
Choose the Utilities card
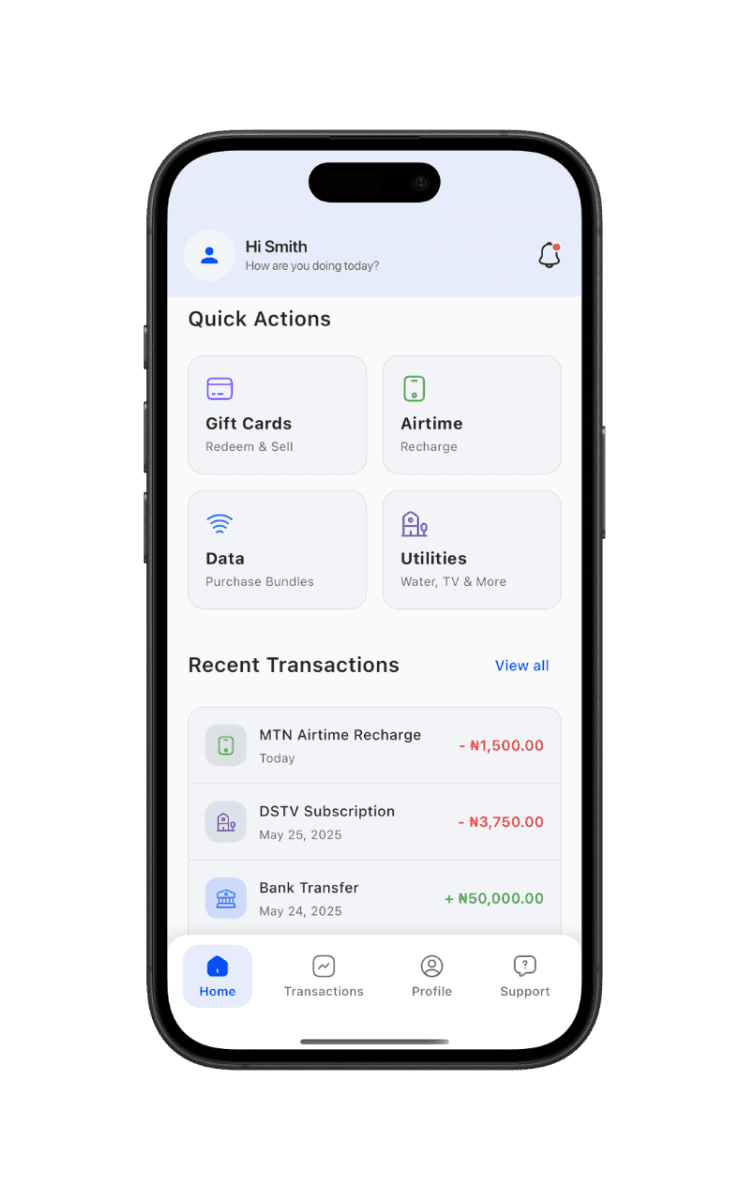[471, 549]
